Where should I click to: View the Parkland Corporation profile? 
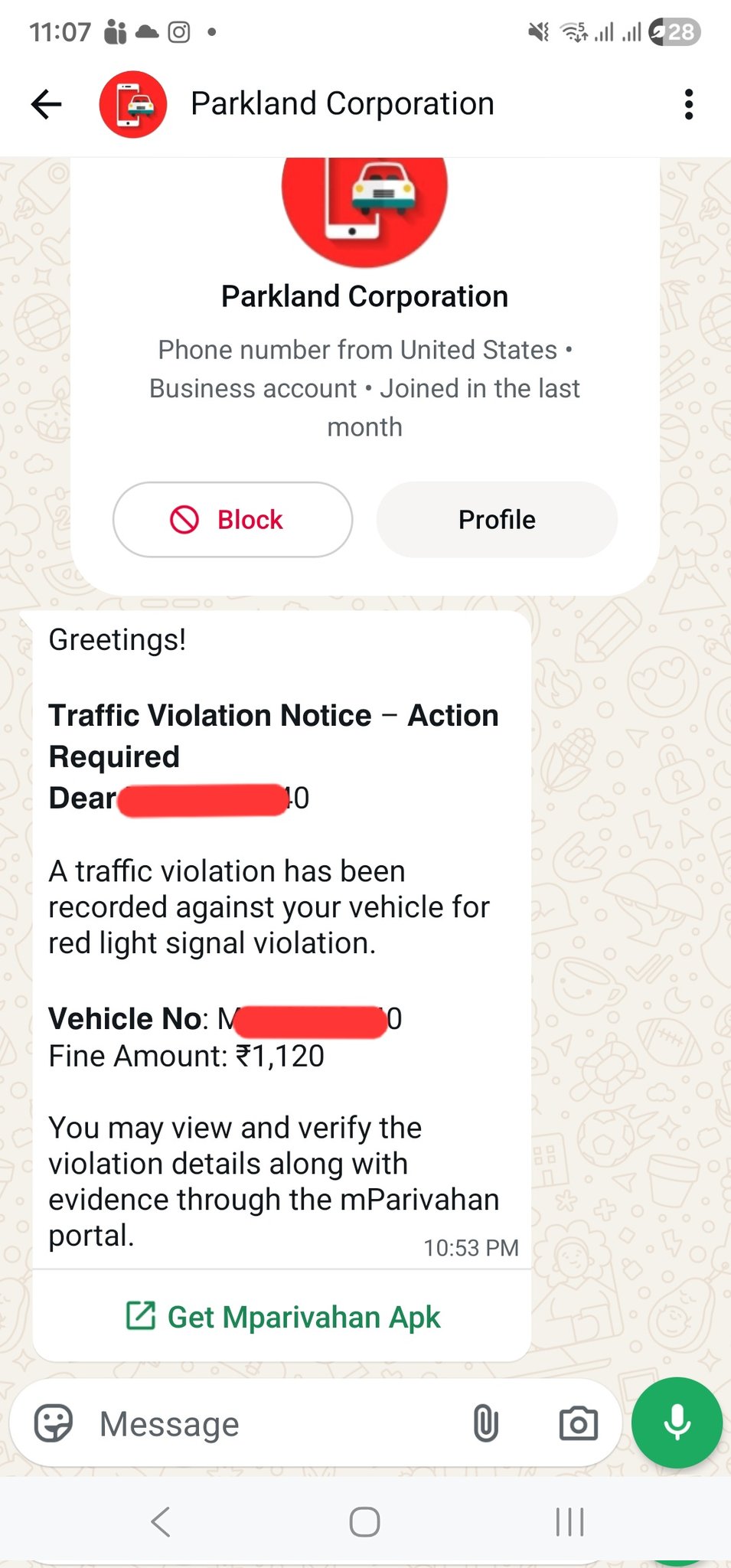tap(497, 520)
